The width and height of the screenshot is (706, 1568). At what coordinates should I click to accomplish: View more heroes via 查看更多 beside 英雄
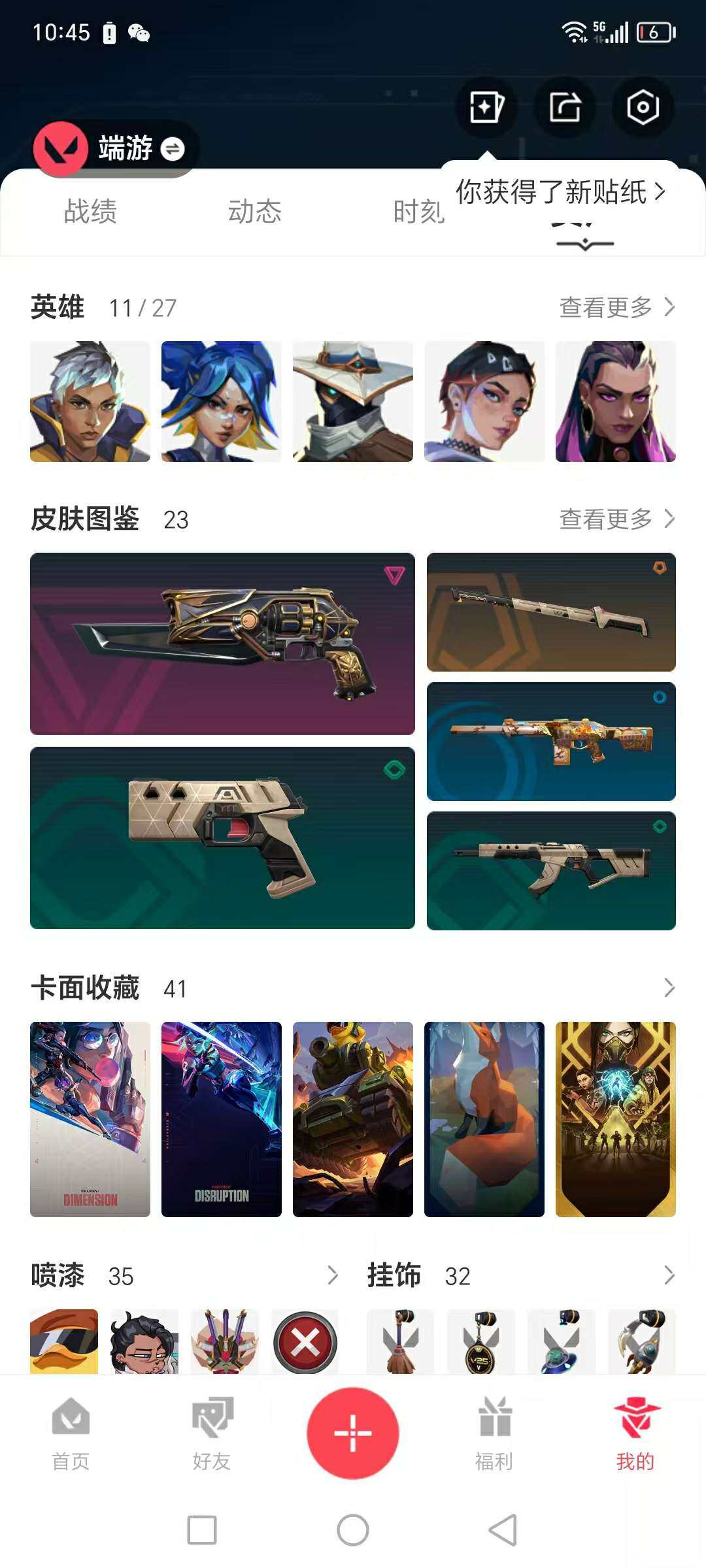[616, 307]
